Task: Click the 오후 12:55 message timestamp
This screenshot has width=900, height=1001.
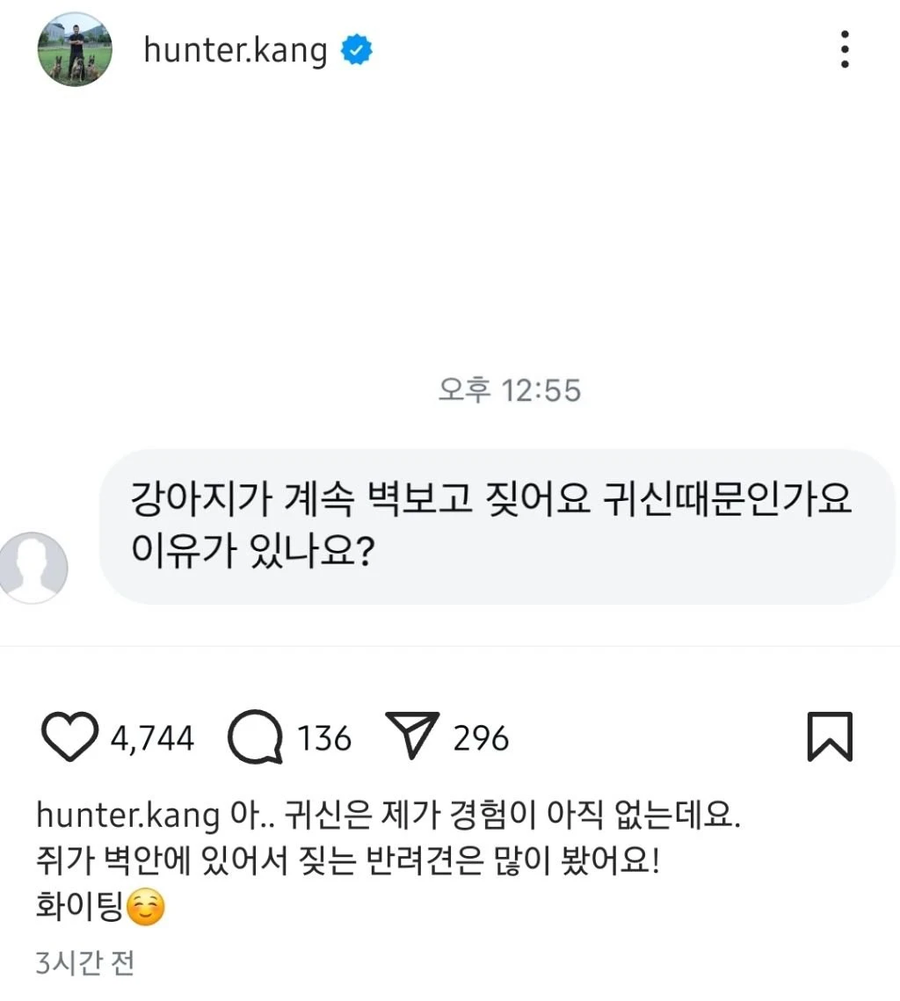Action: click(512, 390)
